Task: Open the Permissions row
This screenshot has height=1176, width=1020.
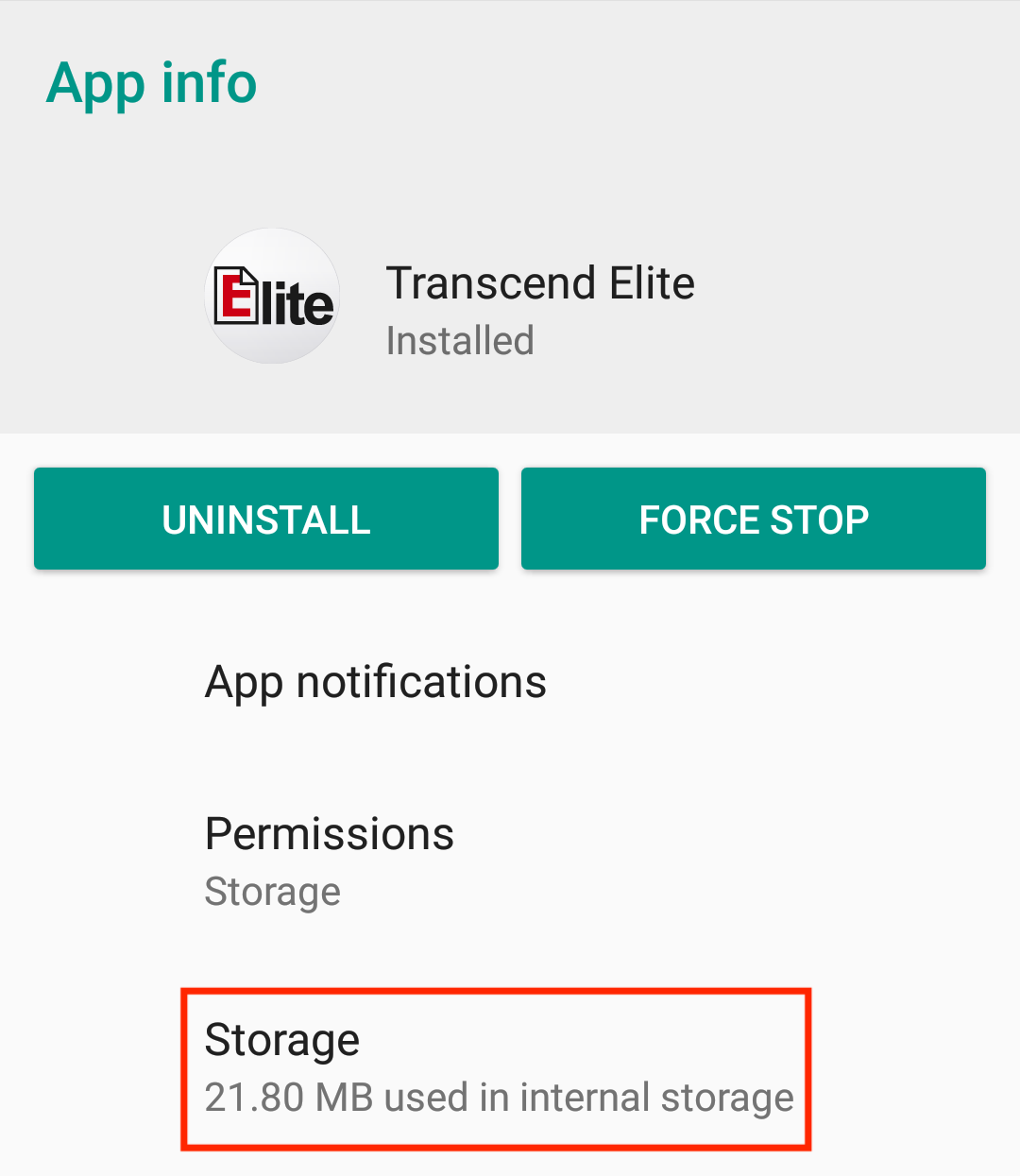Action: 330,858
